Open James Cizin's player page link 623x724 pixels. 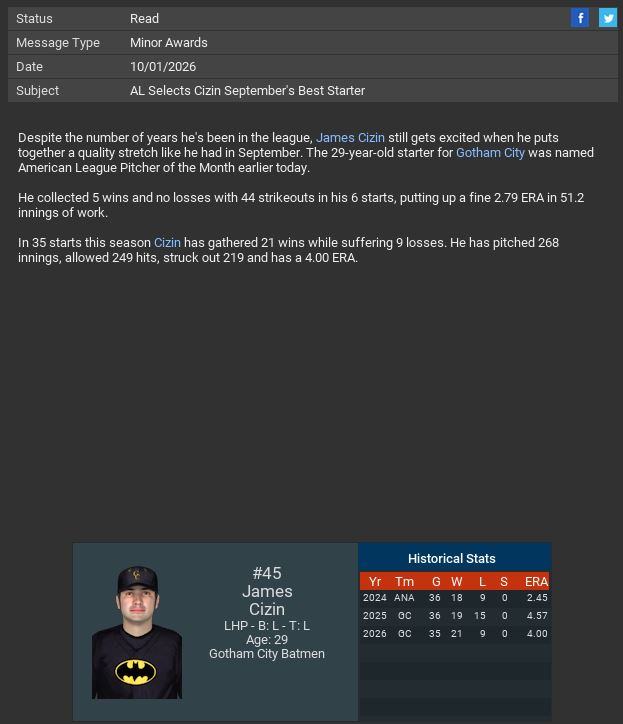[x=350, y=138]
